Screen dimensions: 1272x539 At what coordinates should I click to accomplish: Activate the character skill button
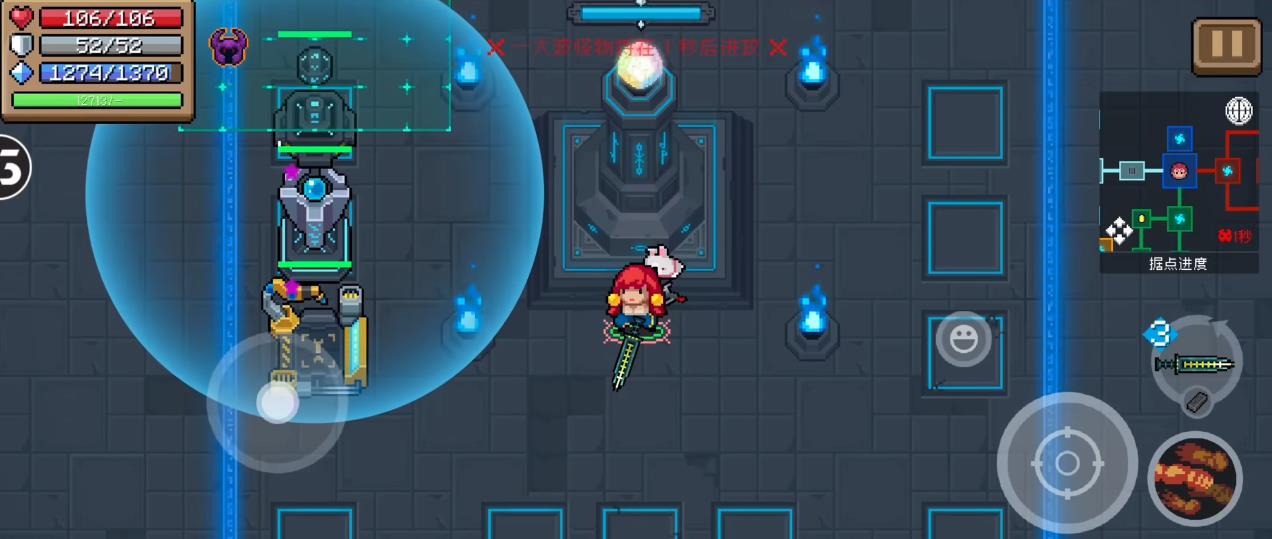pyautogui.click(x=1194, y=478)
